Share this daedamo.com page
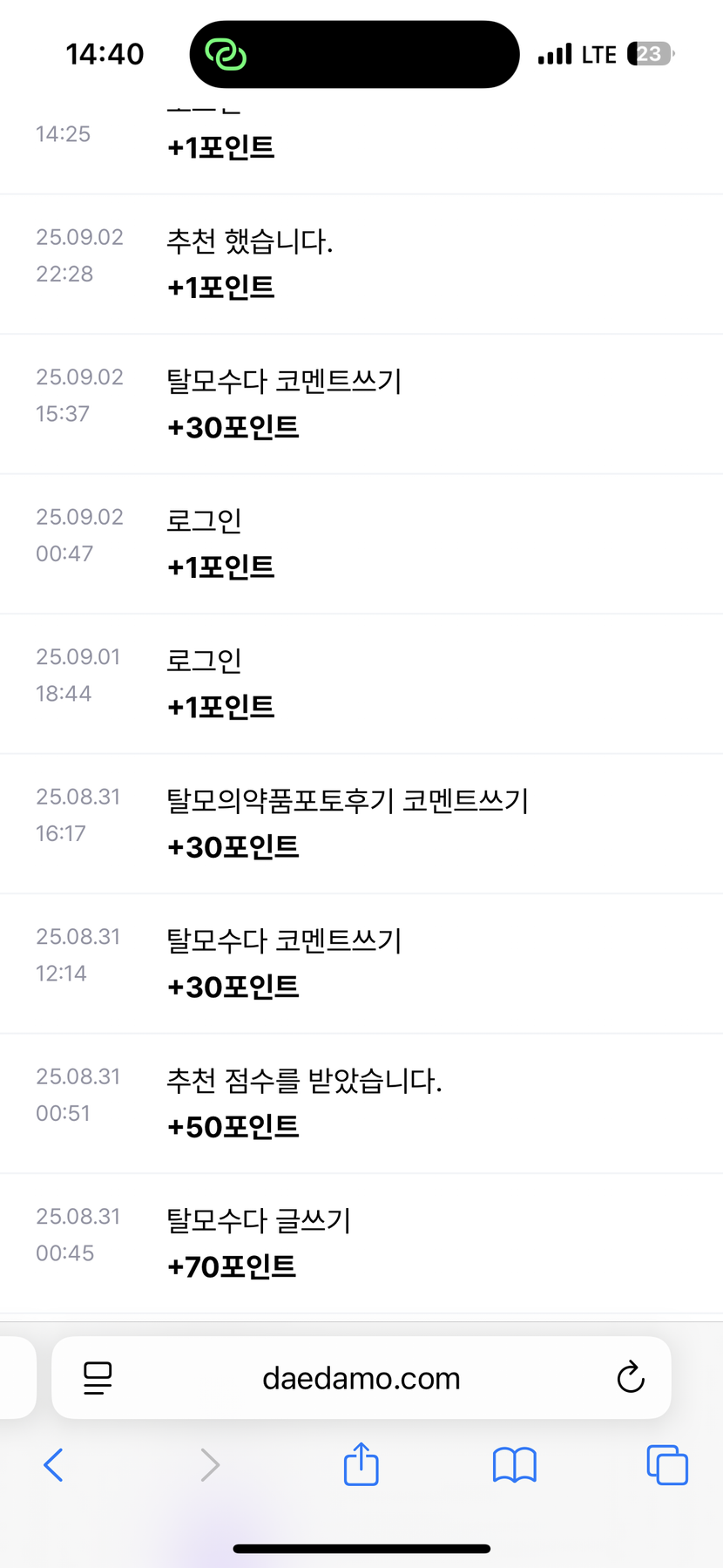This screenshot has height=1568, width=723. coord(361,1464)
